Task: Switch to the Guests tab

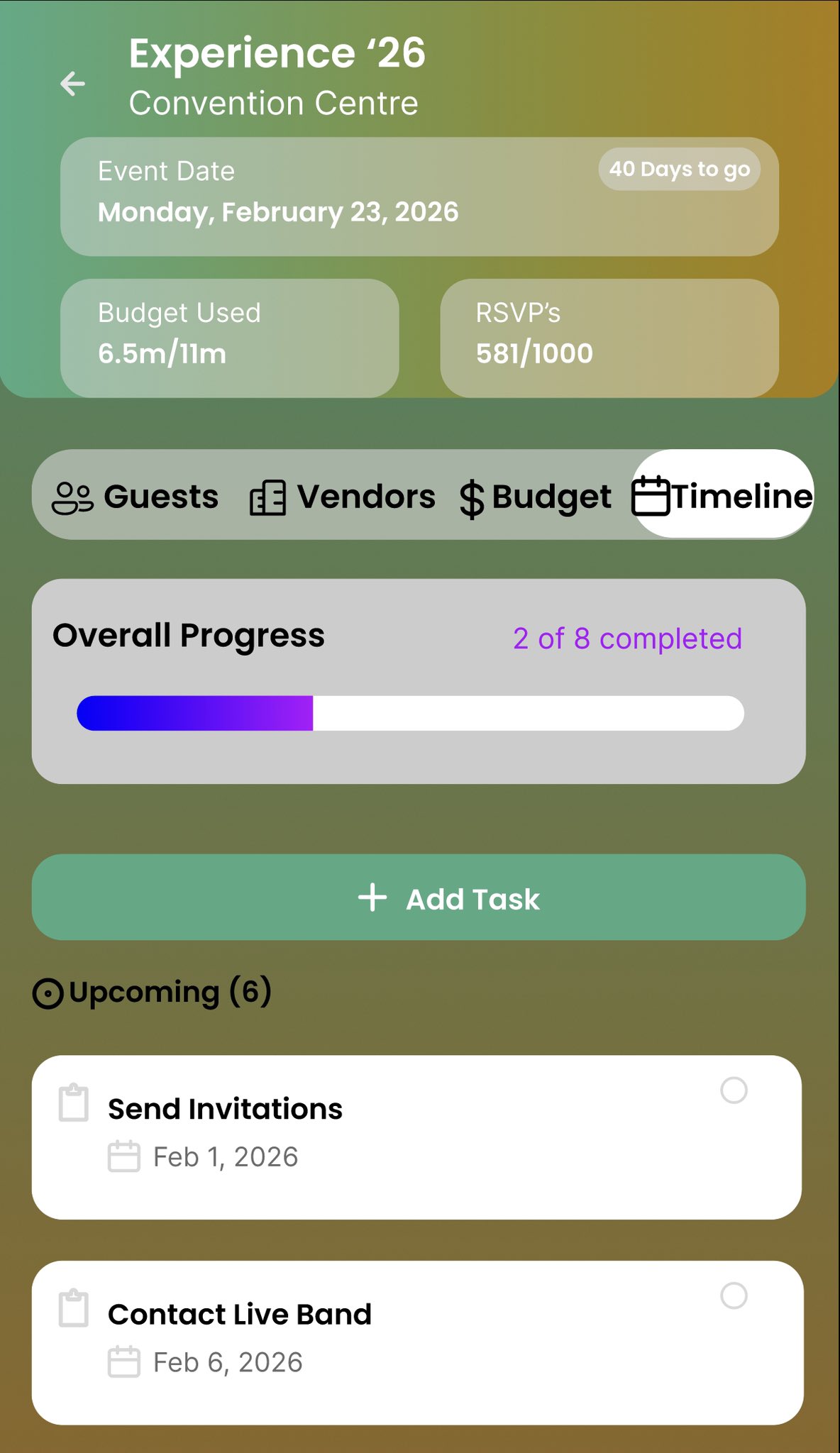Action: tap(136, 497)
